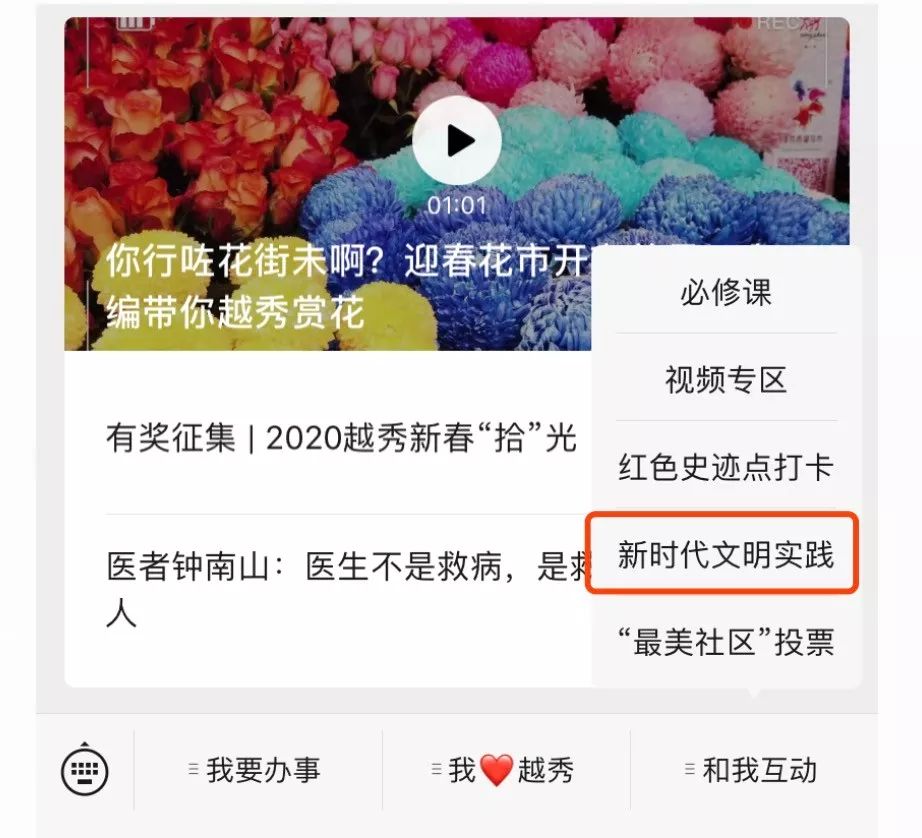
Task: Go to "最美社区"投票 menu item
Action: point(726,641)
